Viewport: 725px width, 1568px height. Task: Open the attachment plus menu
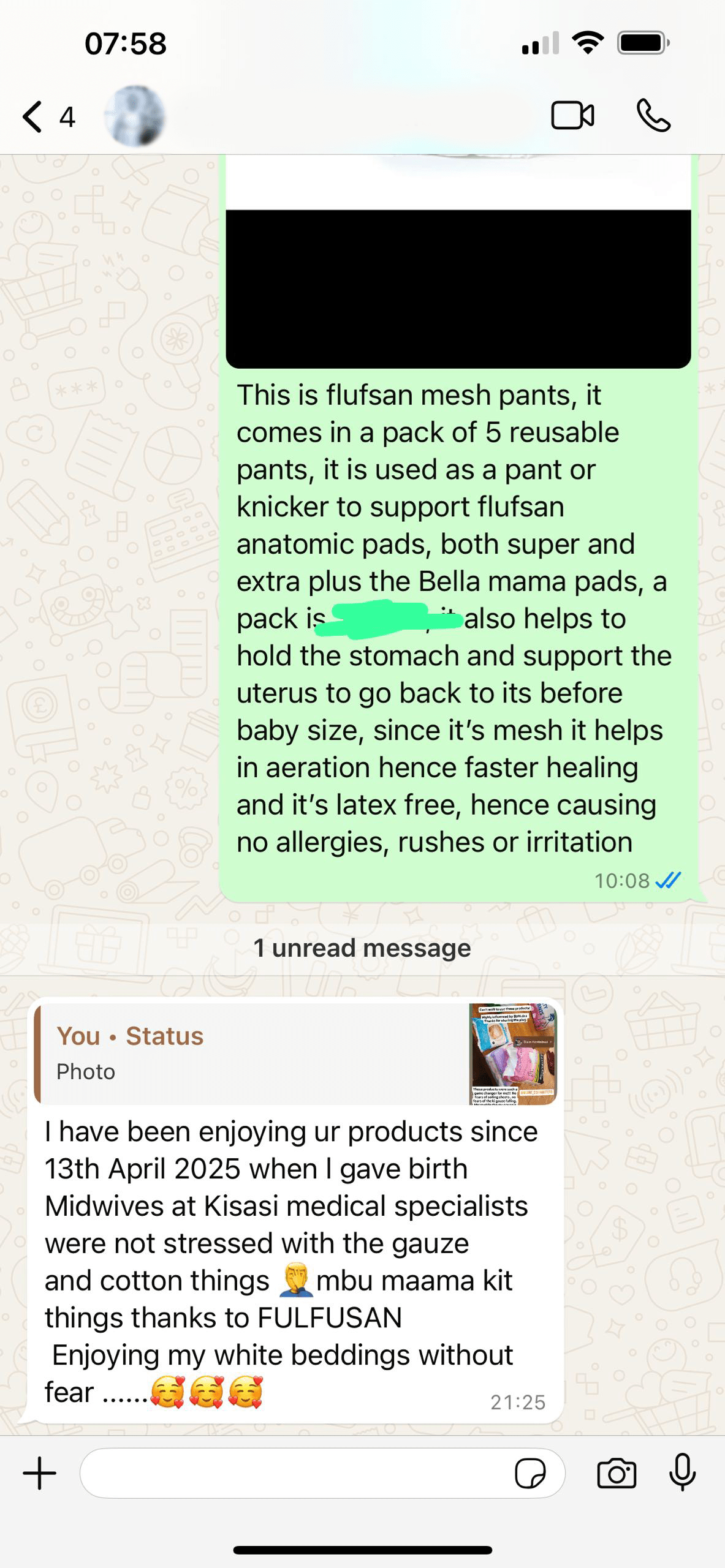click(x=40, y=1473)
